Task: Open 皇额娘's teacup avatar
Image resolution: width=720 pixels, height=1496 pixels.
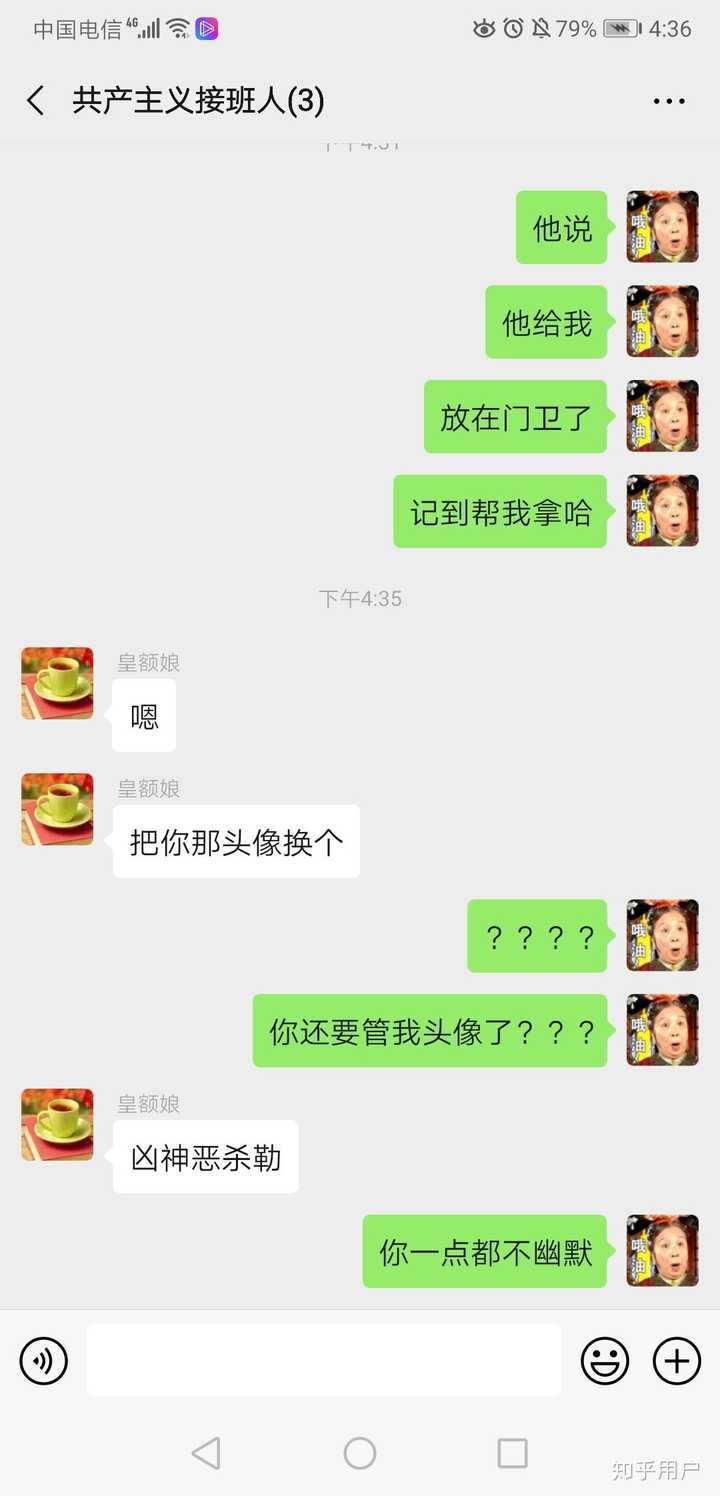Action: coord(57,683)
